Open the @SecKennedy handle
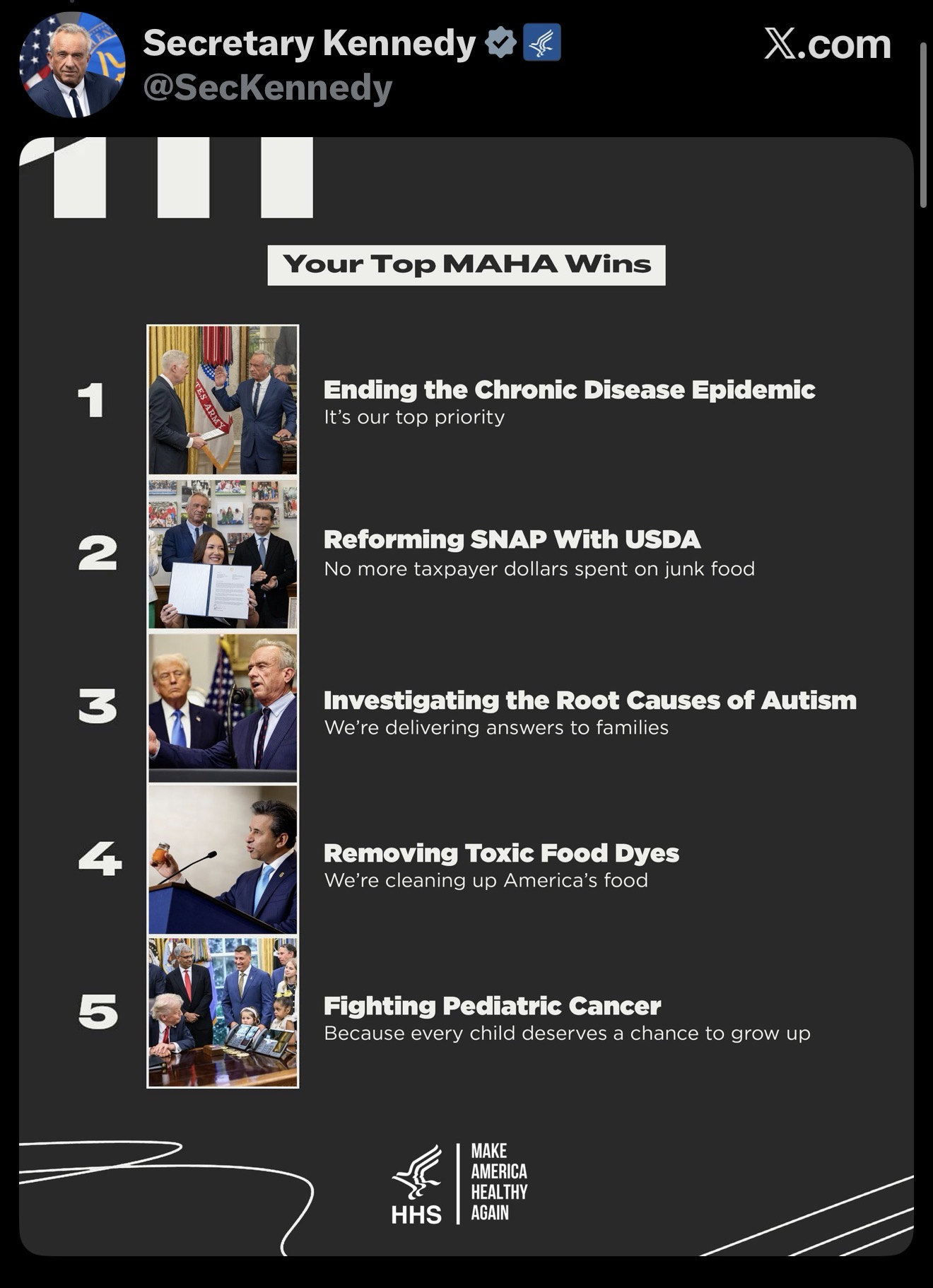The image size is (933, 1288). (x=267, y=88)
